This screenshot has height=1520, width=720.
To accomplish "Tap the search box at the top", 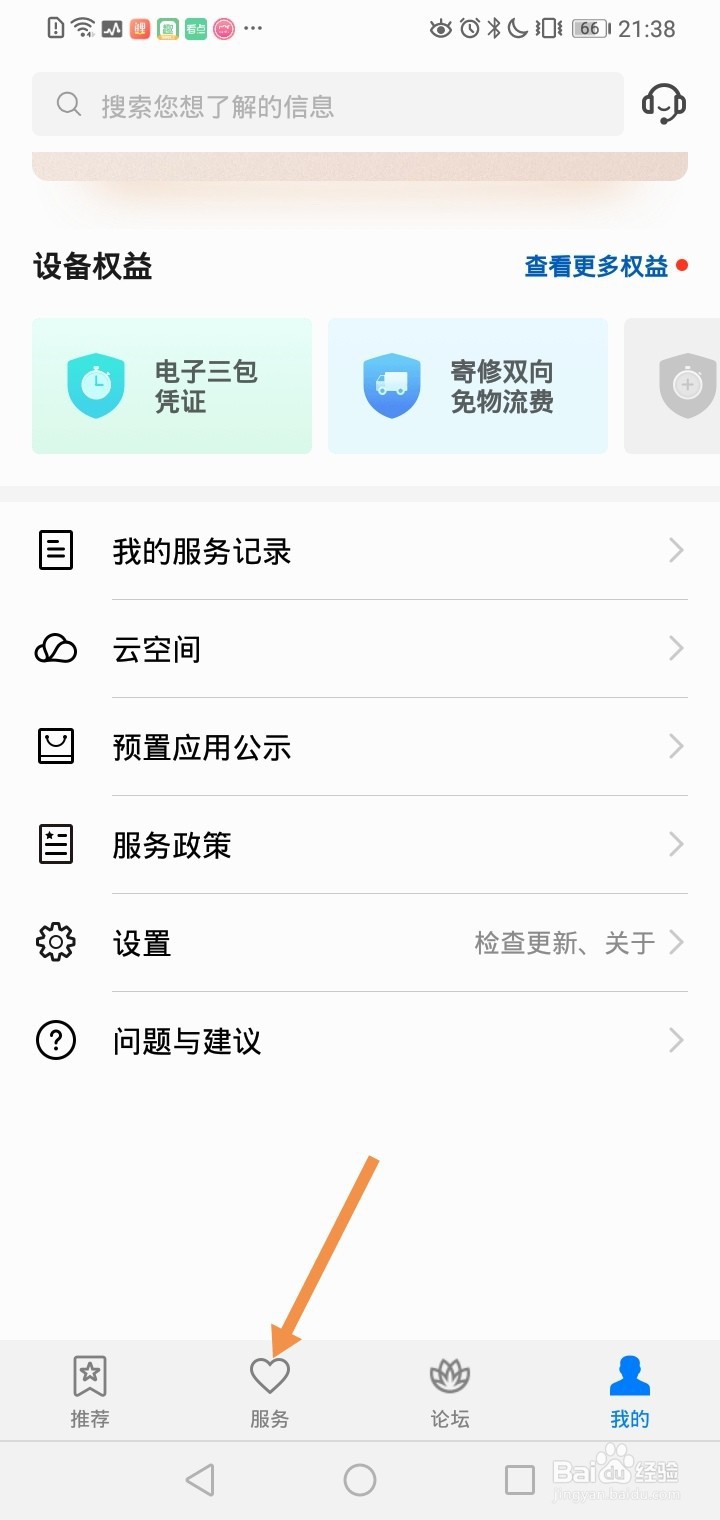I will pyautogui.click(x=327, y=105).
